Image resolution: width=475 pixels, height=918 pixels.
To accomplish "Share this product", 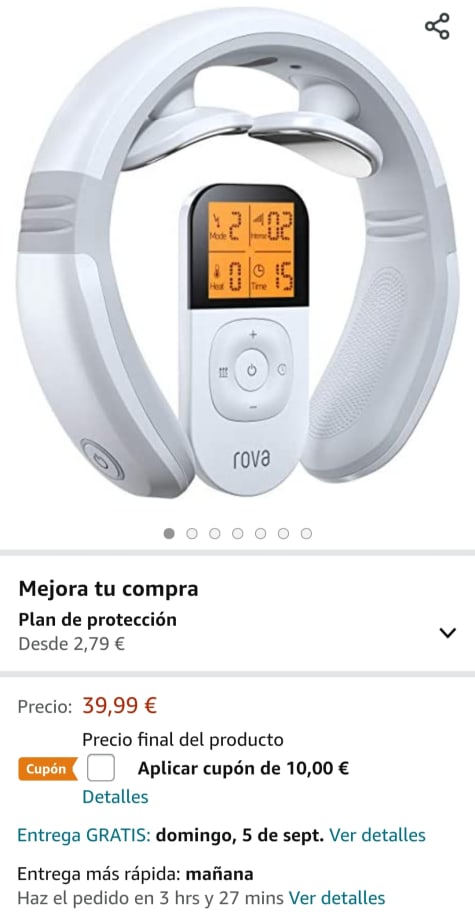I will (437, 27).
